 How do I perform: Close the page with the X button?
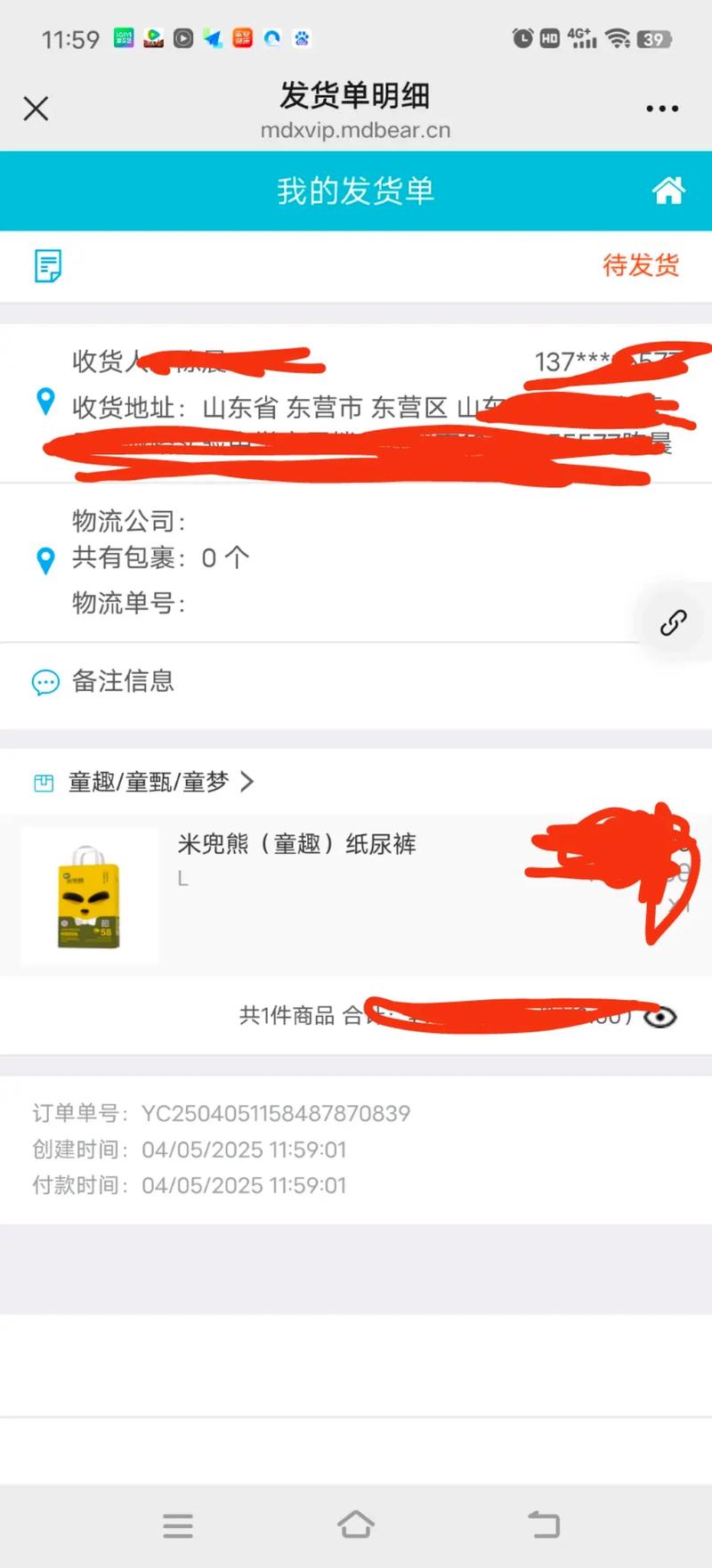[36, 108]
